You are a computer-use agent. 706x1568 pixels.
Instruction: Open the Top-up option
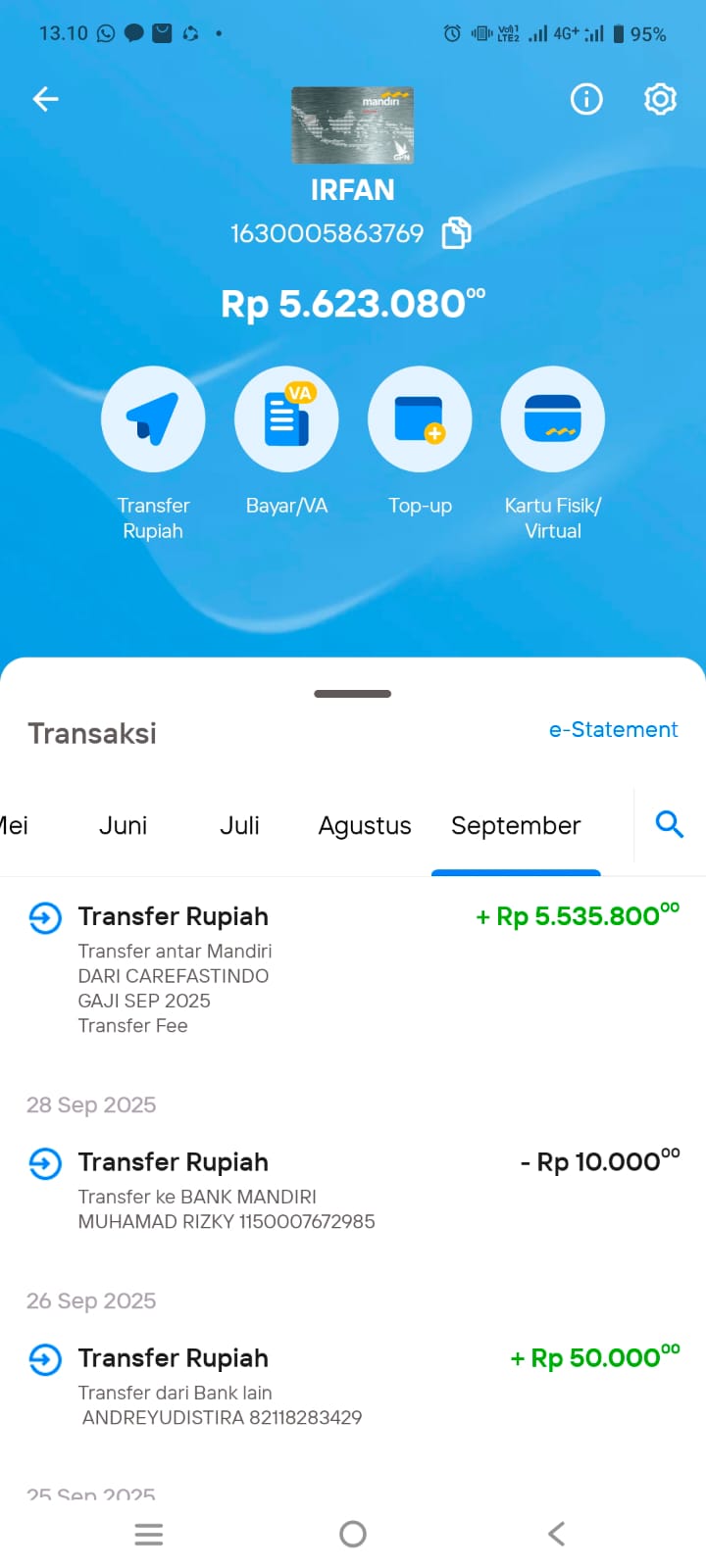pos(420,419)
